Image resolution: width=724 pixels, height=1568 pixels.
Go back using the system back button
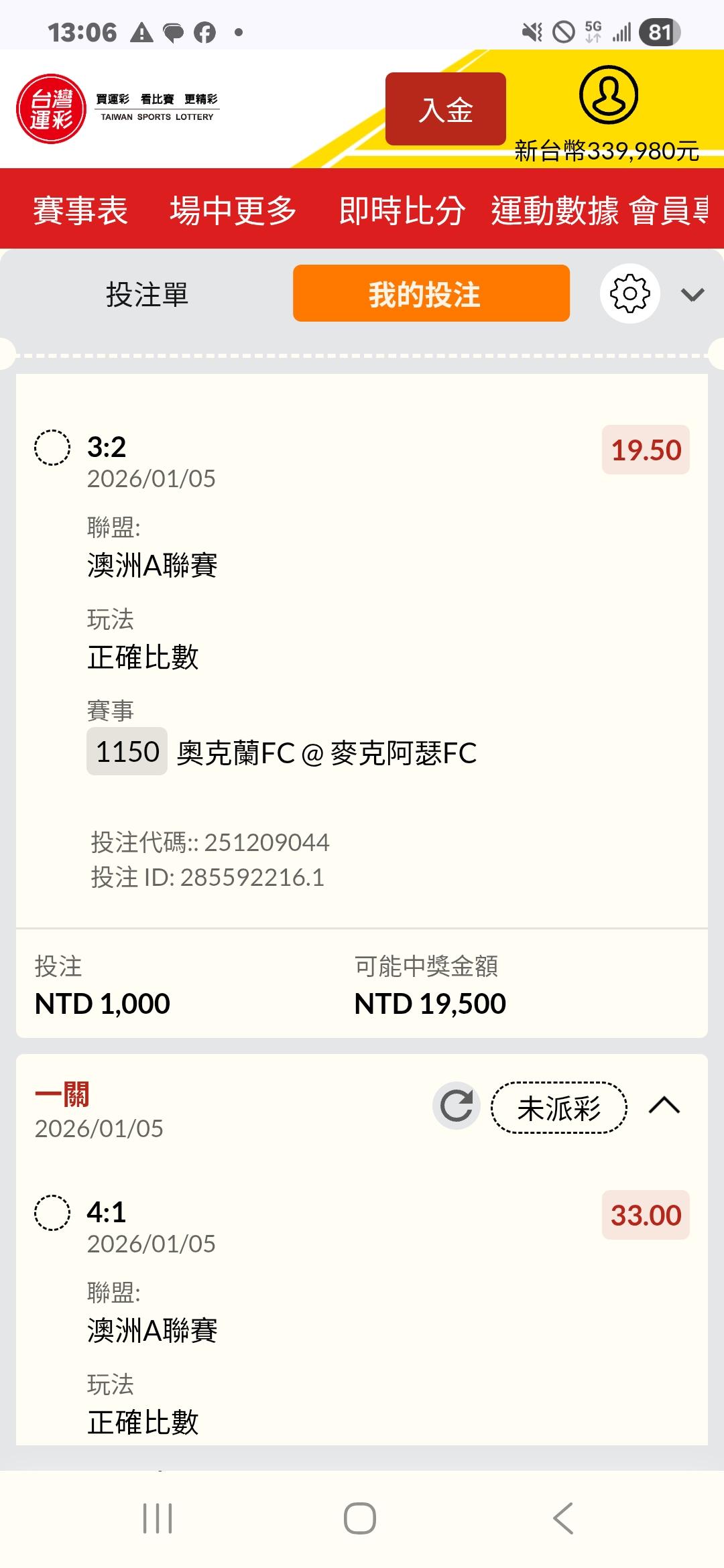[563, 1518]
